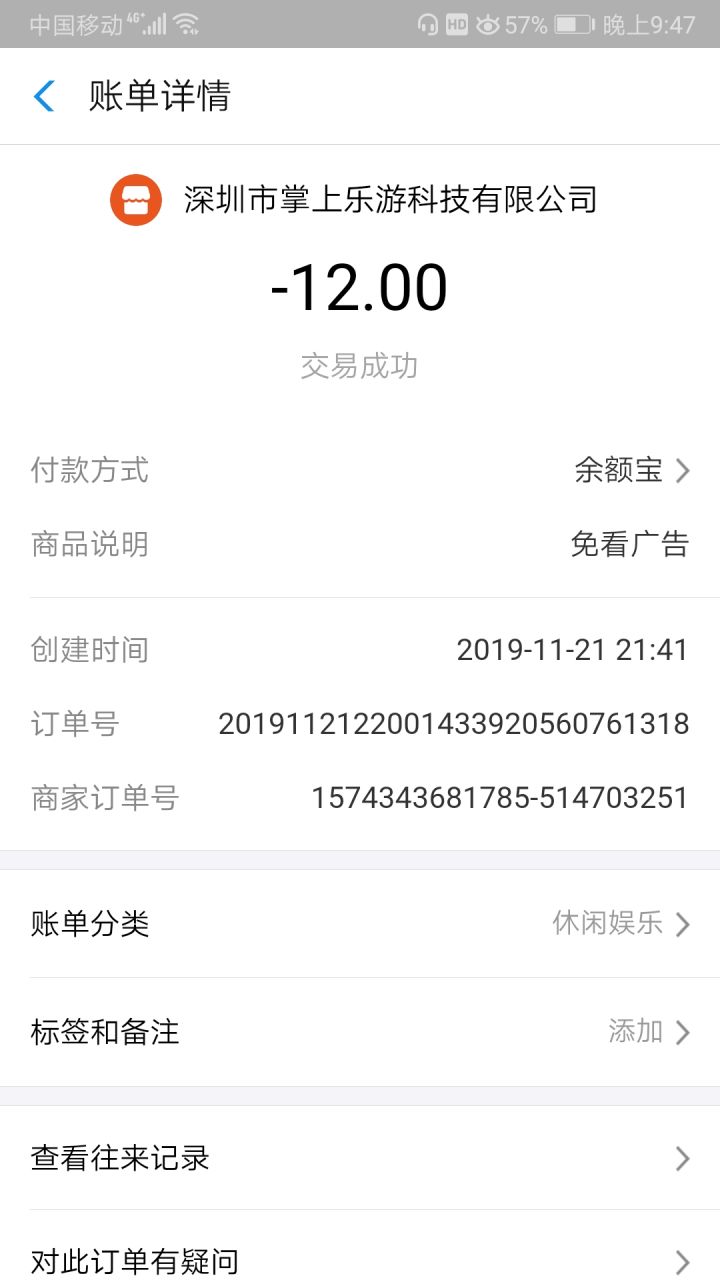Tap the back arrow to leave bill details
720x1280 pixels.
pyautogui.click(x=42, y=97)
